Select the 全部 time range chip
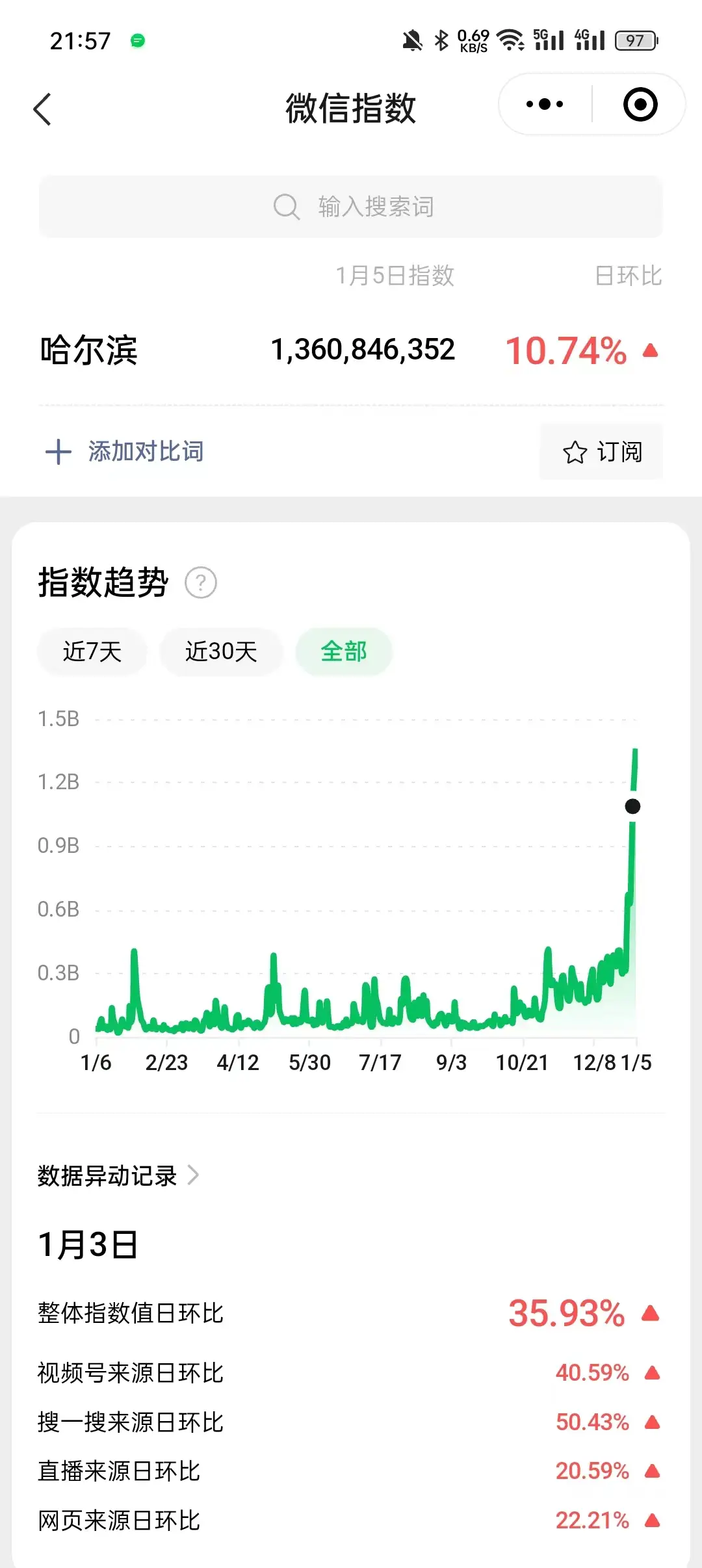This screenshot has width=702, height=1568. click(x=344, y=651)
